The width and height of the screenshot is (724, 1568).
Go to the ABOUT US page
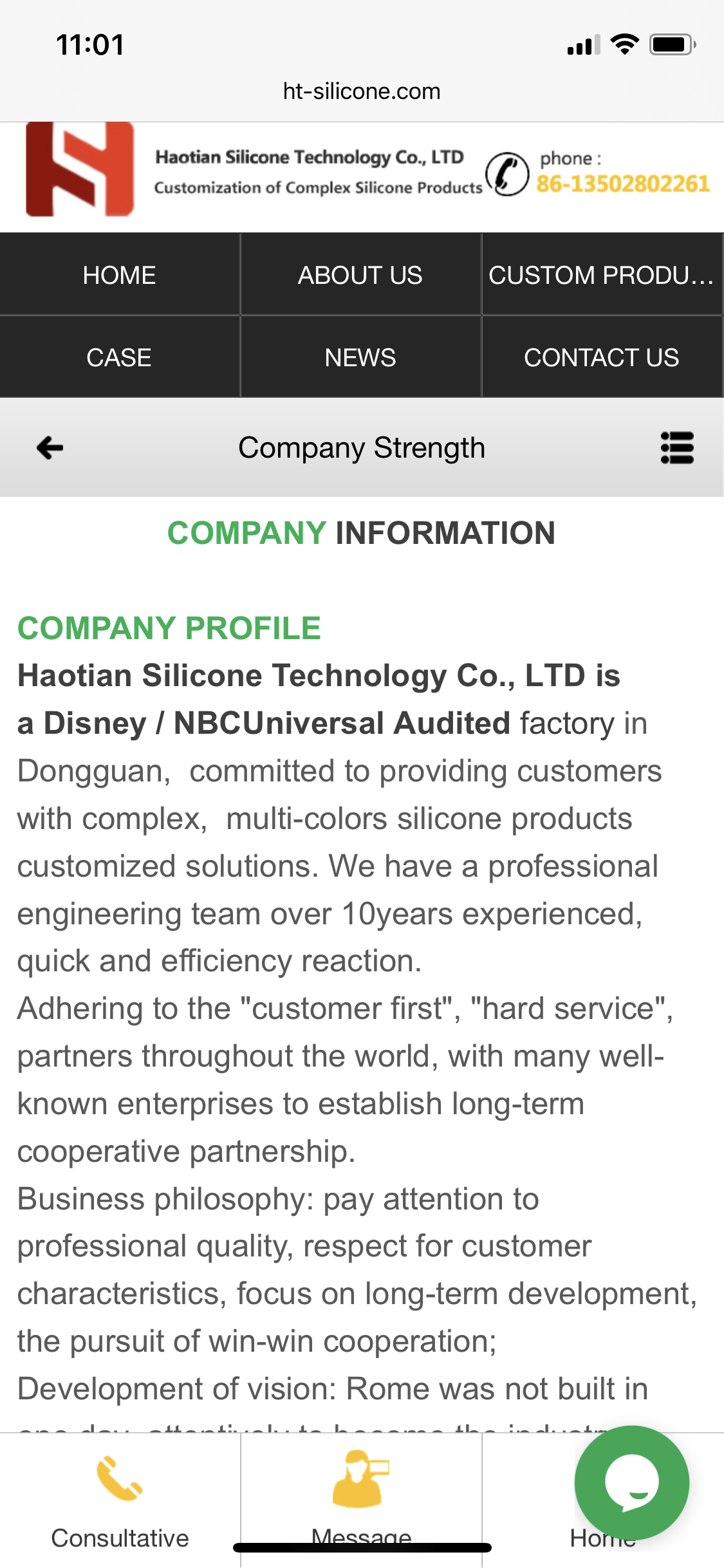click(360, 275)
